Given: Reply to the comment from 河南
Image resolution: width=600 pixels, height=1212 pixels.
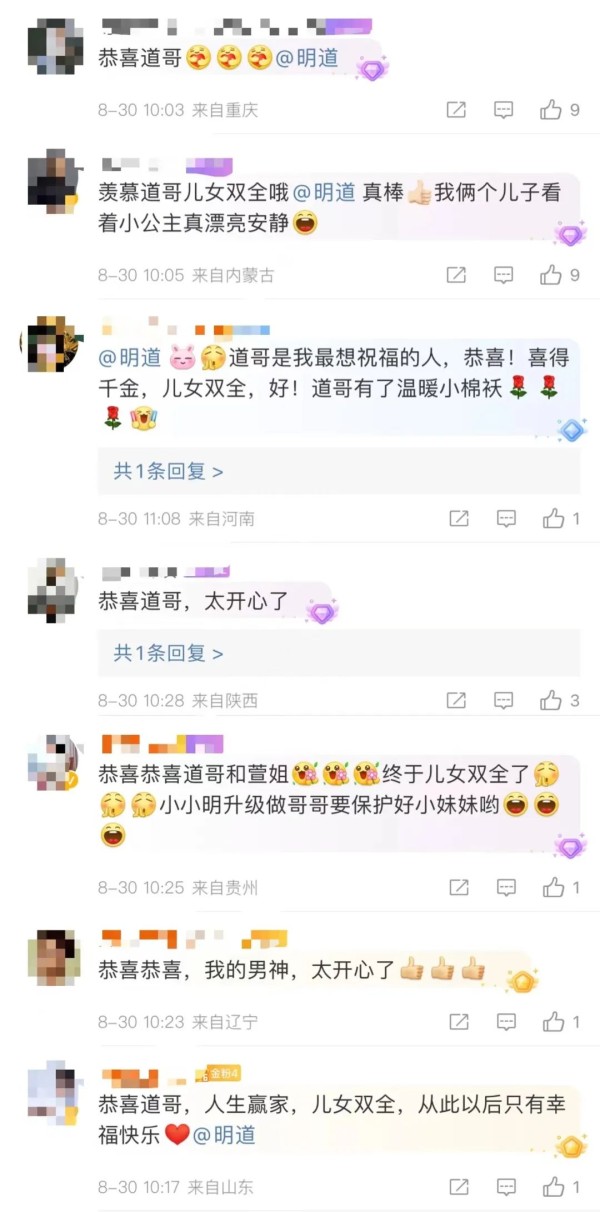Looking at the screenshot, I should (507, 518).
